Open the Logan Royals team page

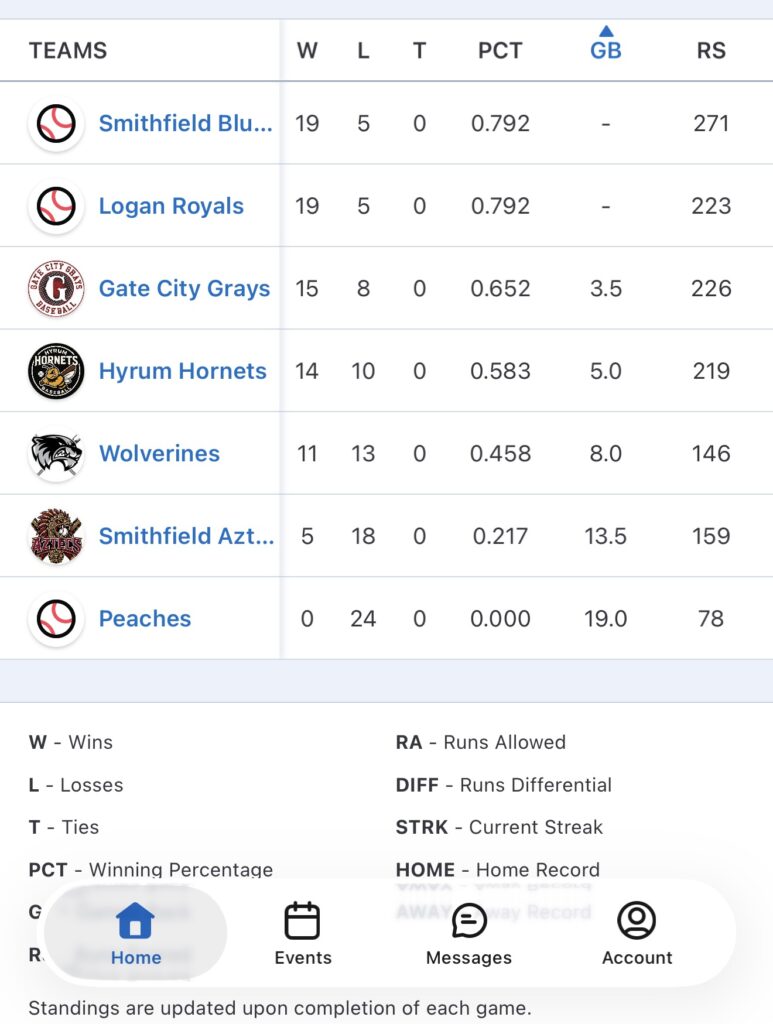point(171,206)
